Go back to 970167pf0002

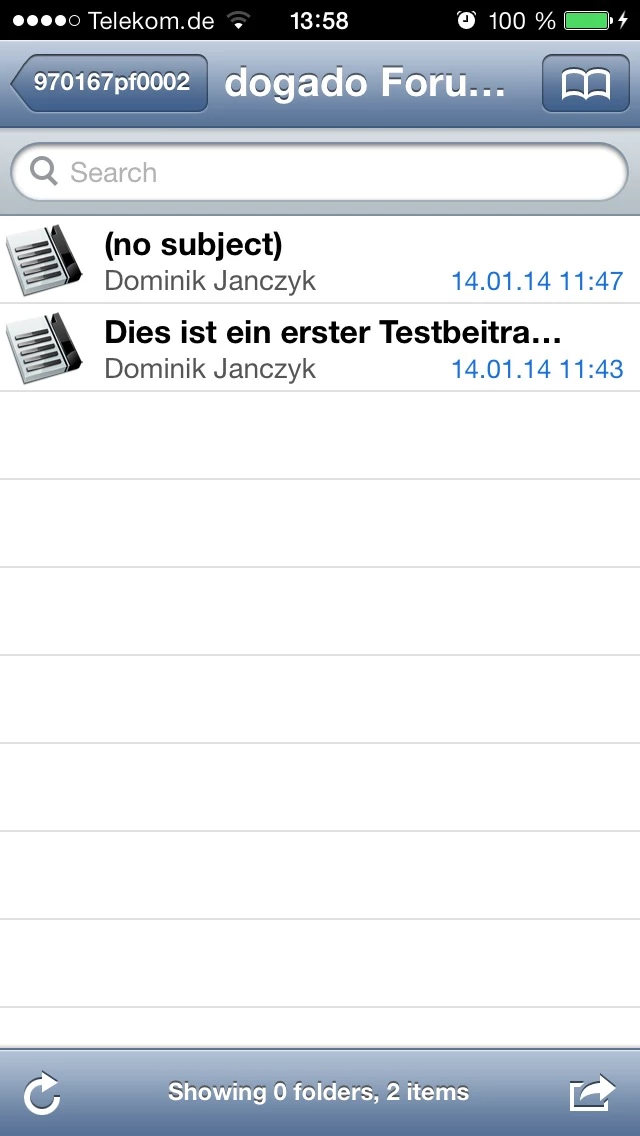click(110, 83)
